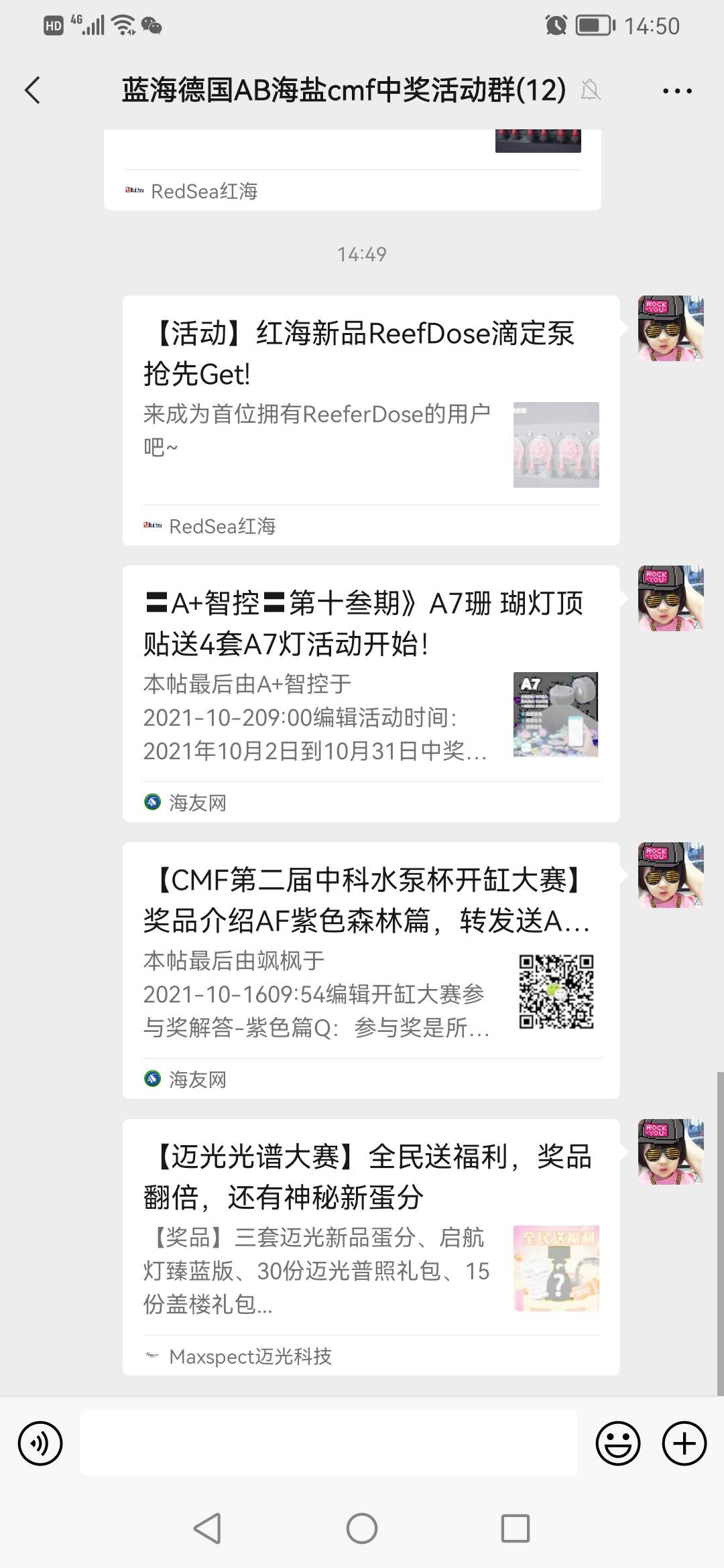Switch to voice message input
Image resolution: width=724 pixels, height=1568 pixels.
click(x=40, y=1443)
